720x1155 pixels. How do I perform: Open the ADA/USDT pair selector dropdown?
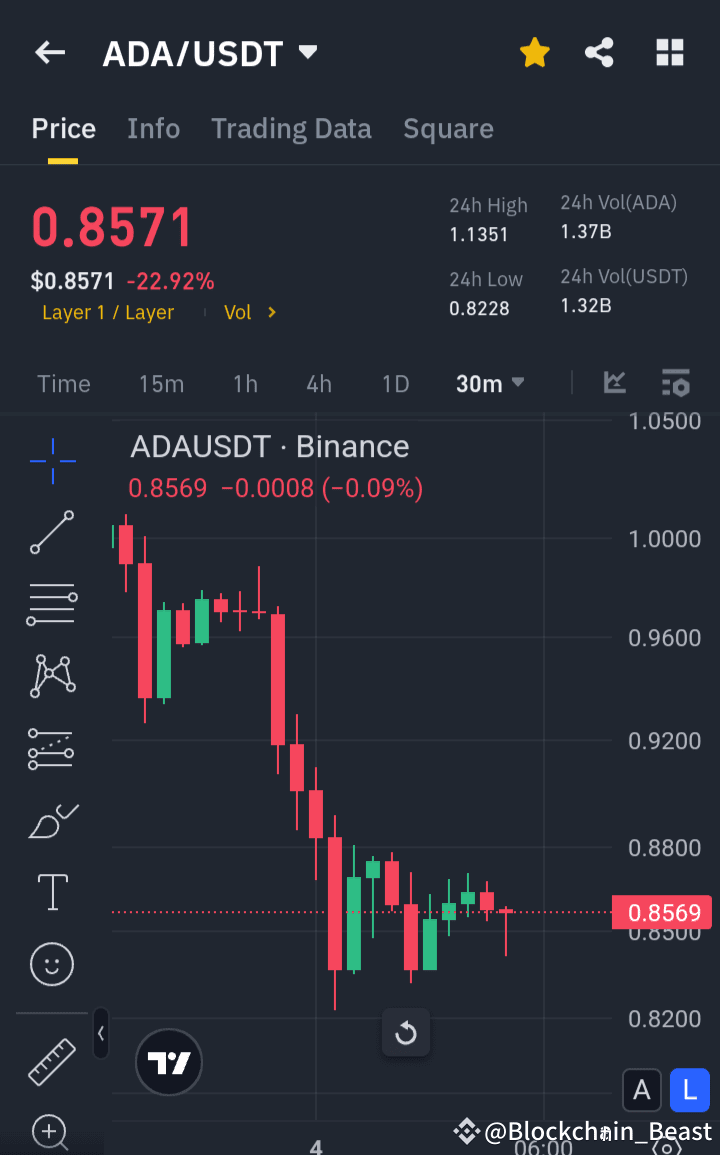coord(307,52)
